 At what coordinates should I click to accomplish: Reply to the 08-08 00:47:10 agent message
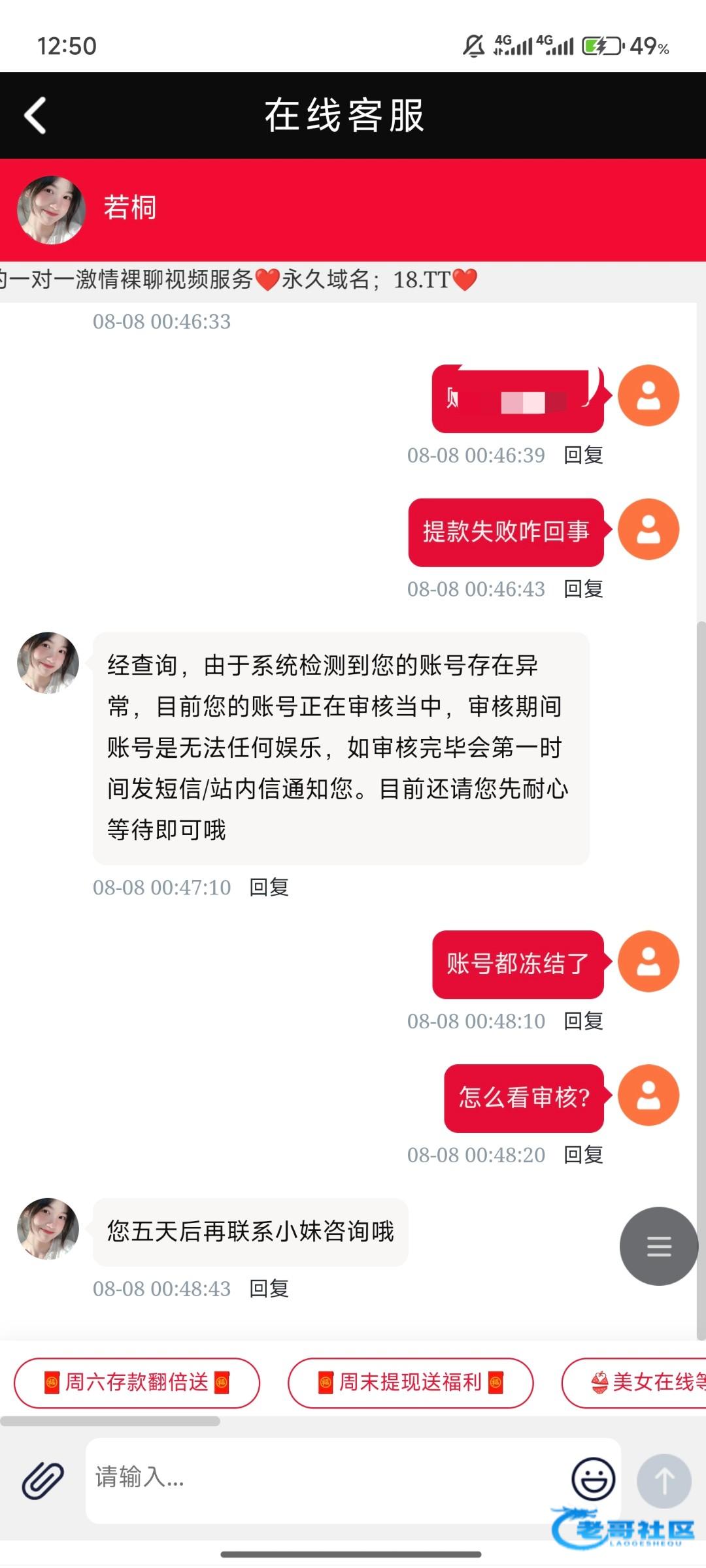(x=269, y=887)
